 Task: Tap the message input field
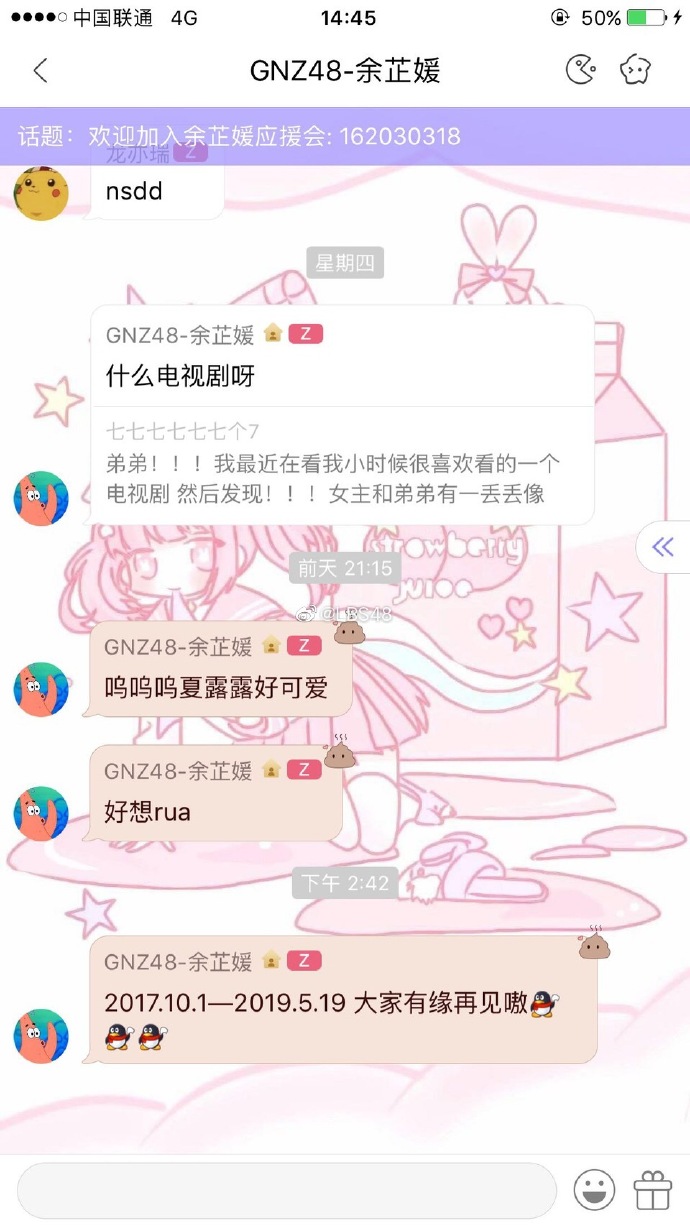tap(287, 1190)
